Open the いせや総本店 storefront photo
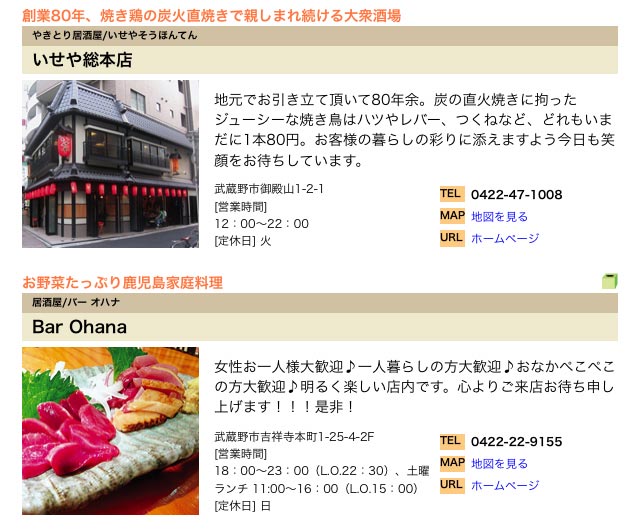 pos(111,164)
